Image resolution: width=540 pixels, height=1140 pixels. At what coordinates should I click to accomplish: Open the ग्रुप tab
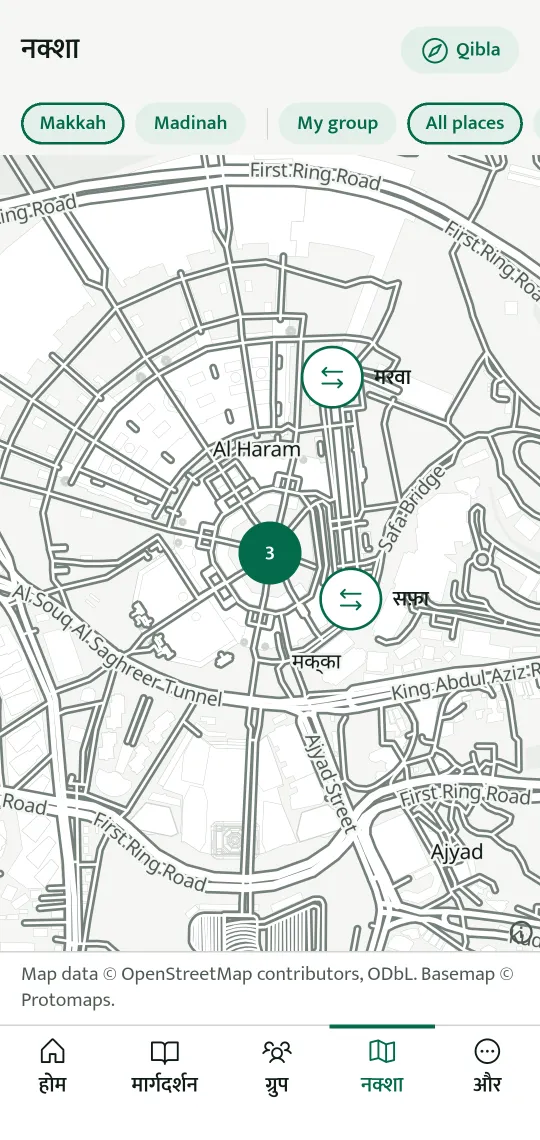point(276,1066)
